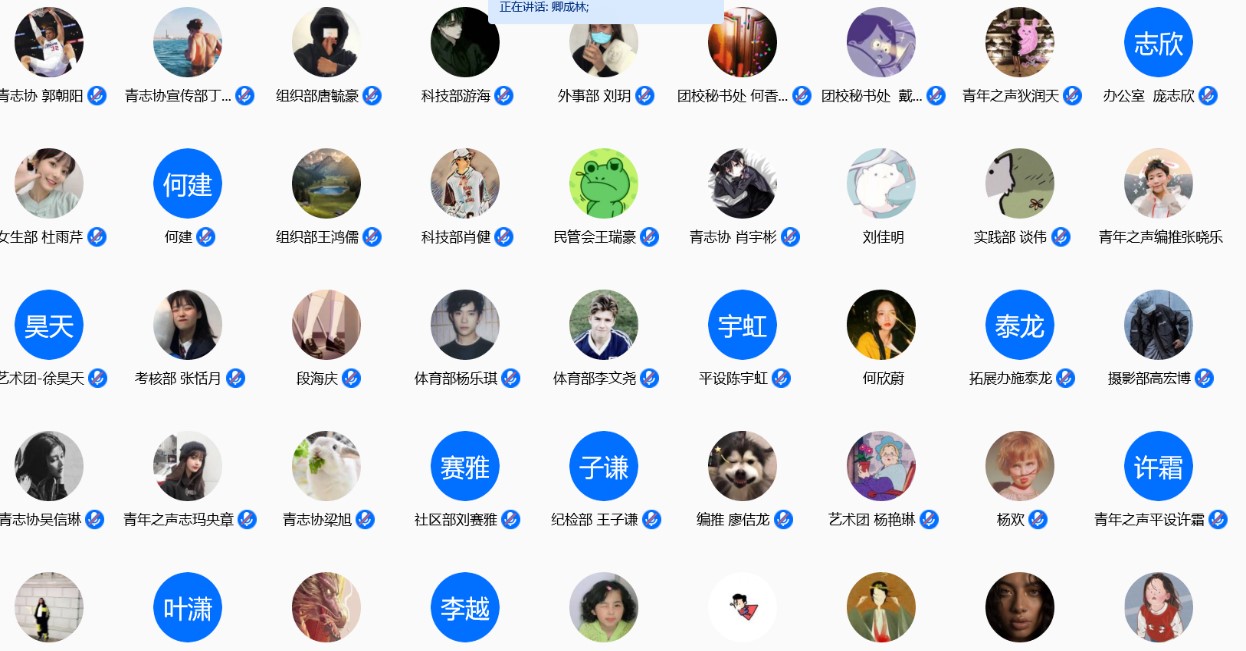
Task: Select 考核部 张恬月's avatar
Action: 188,325
